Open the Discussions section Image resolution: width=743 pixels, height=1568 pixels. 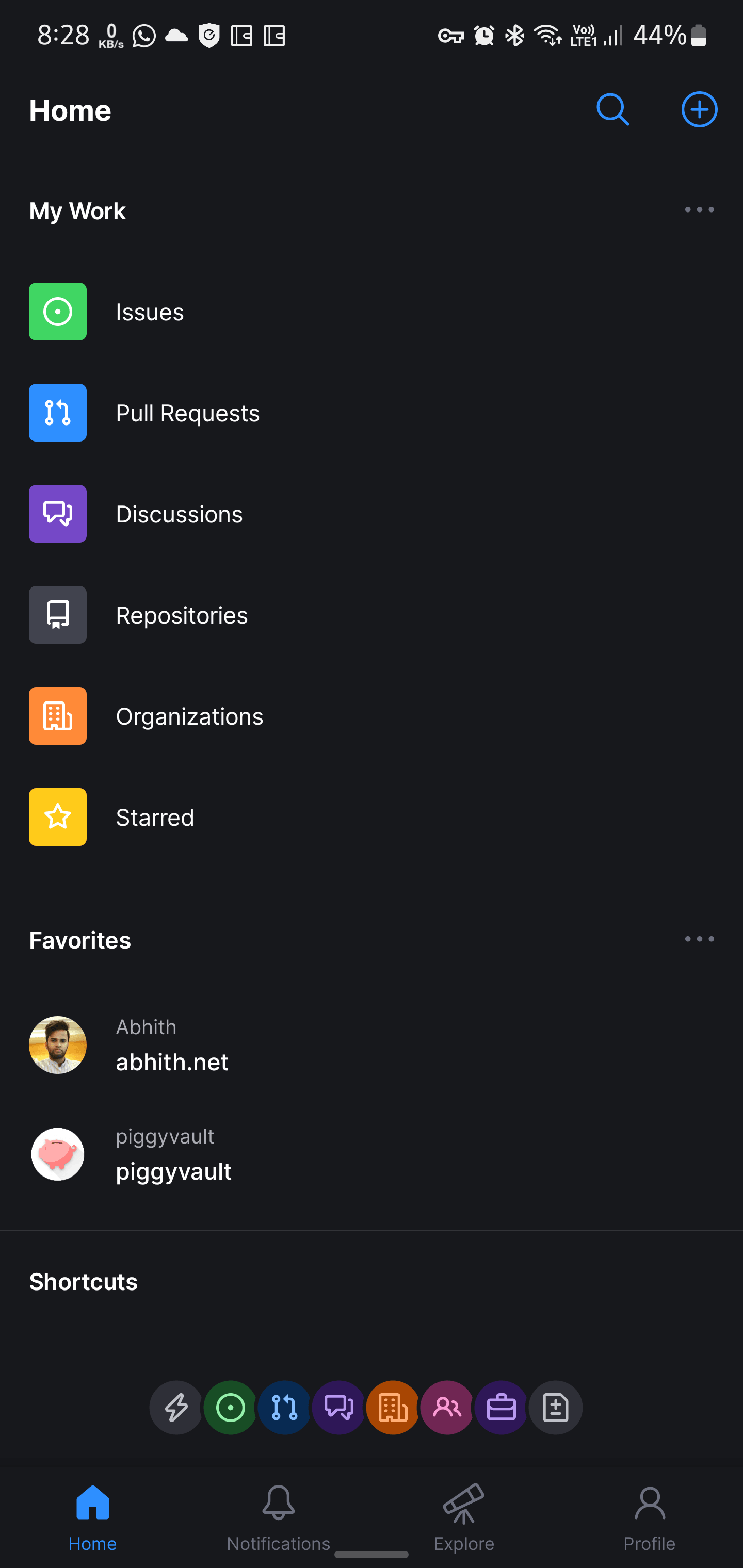tap(179, 514)
